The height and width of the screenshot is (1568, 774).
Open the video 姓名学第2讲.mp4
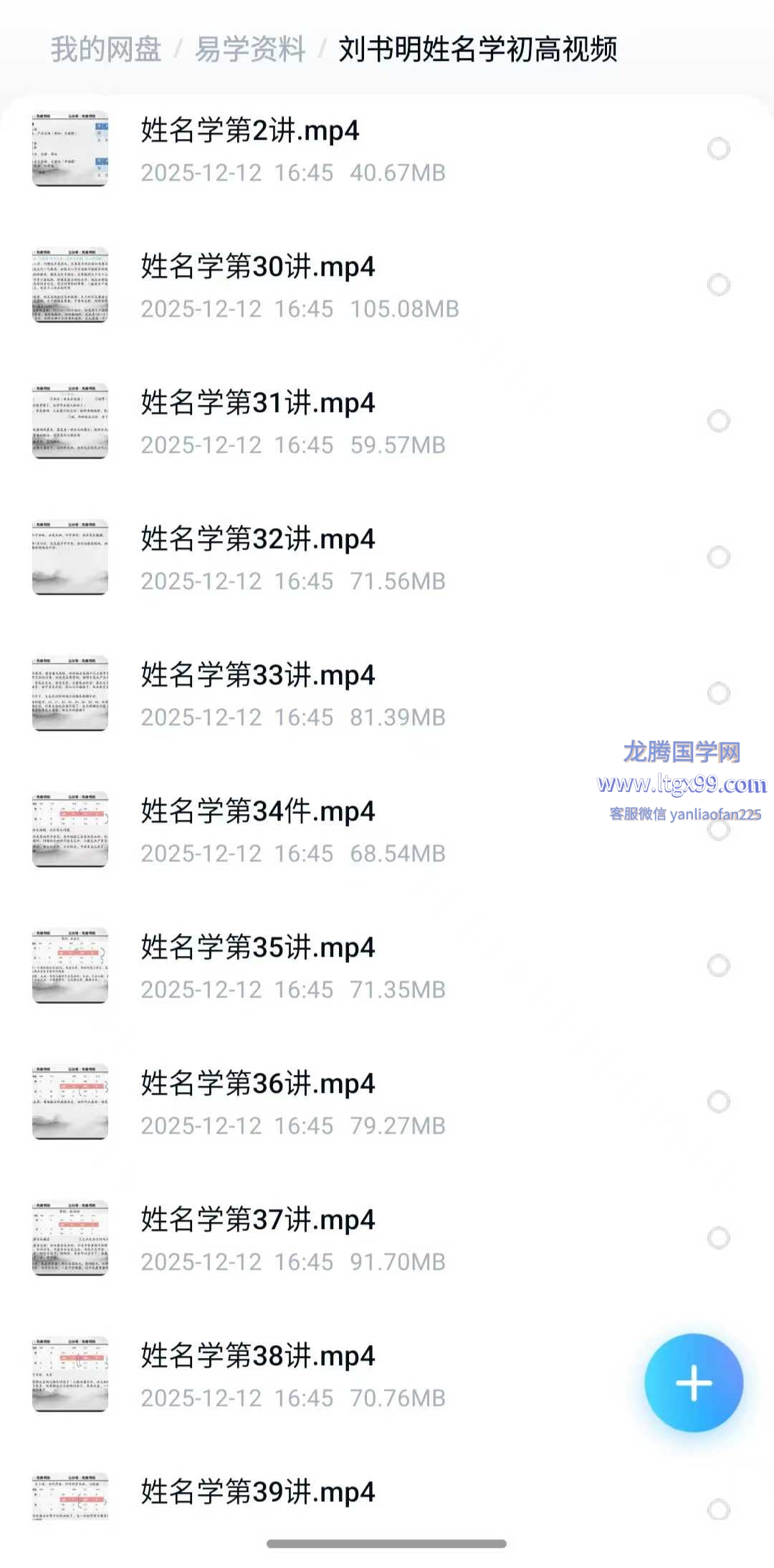coord(250,131)
